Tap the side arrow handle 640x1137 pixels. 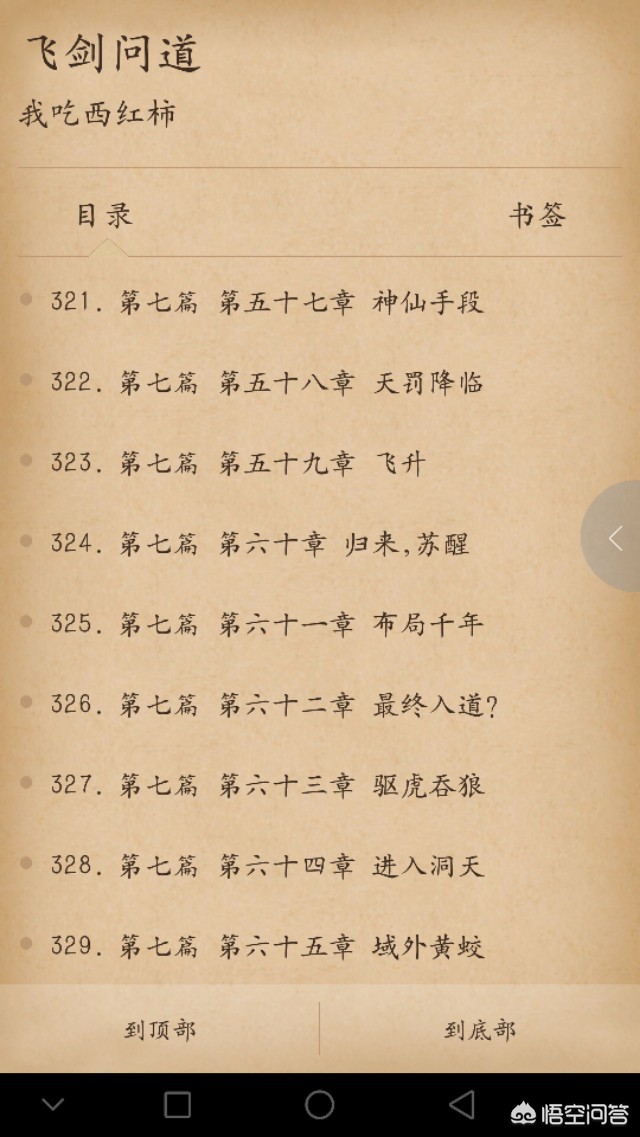[614, 538]
